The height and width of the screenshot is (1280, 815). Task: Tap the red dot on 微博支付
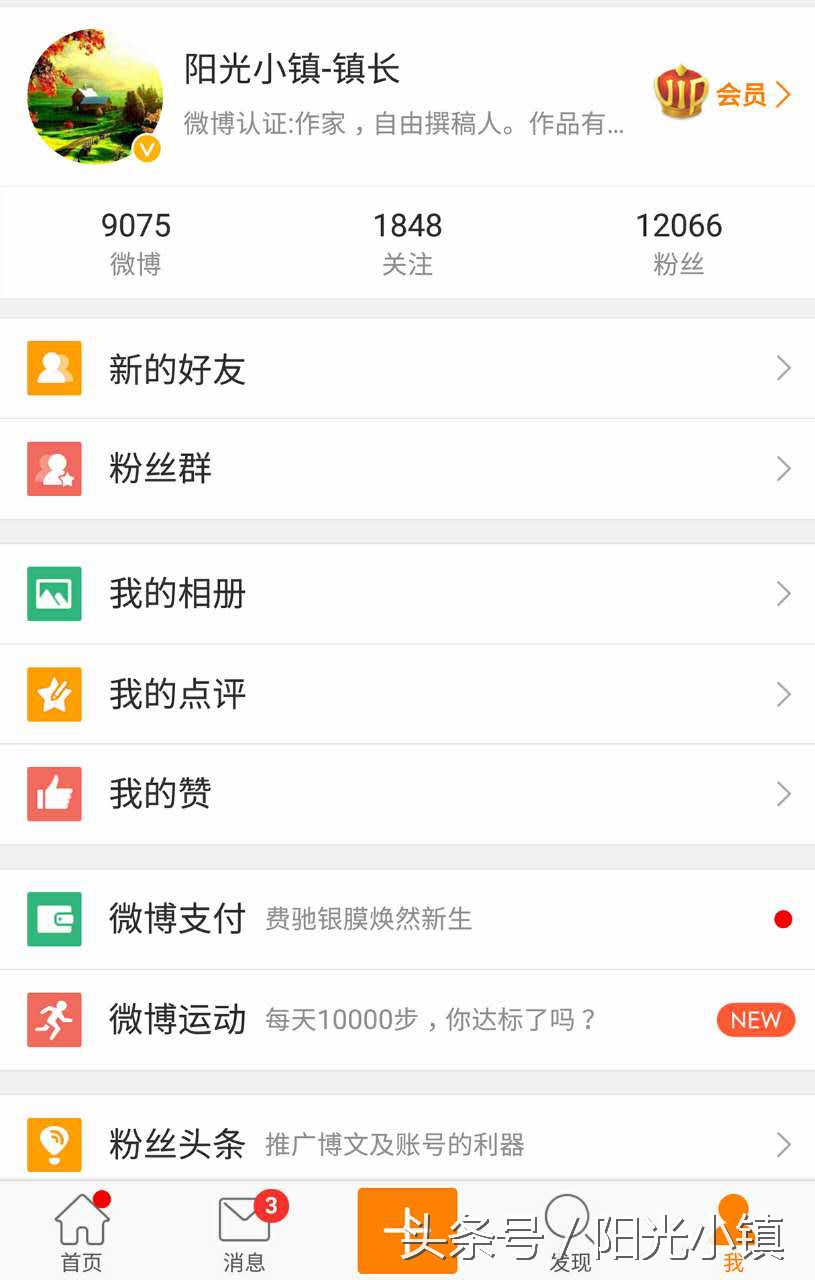tap(783, 919)
